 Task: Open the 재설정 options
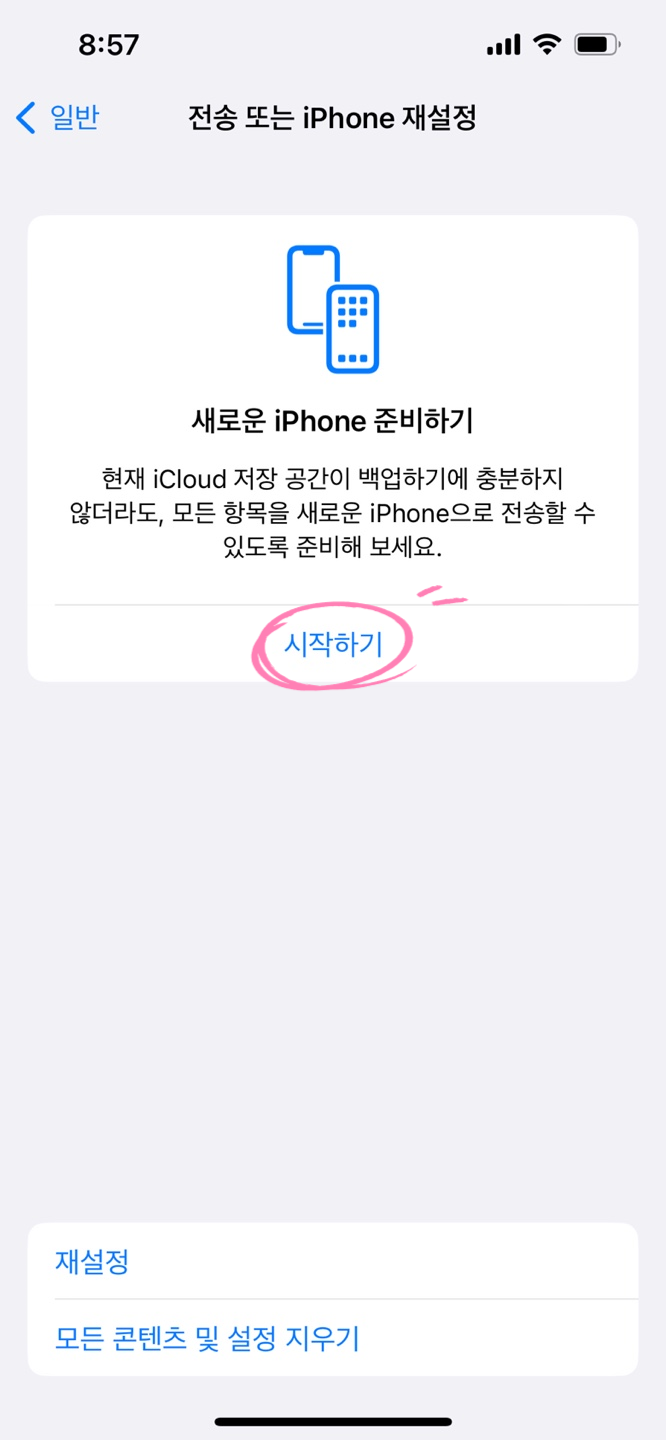(333, 1261)
